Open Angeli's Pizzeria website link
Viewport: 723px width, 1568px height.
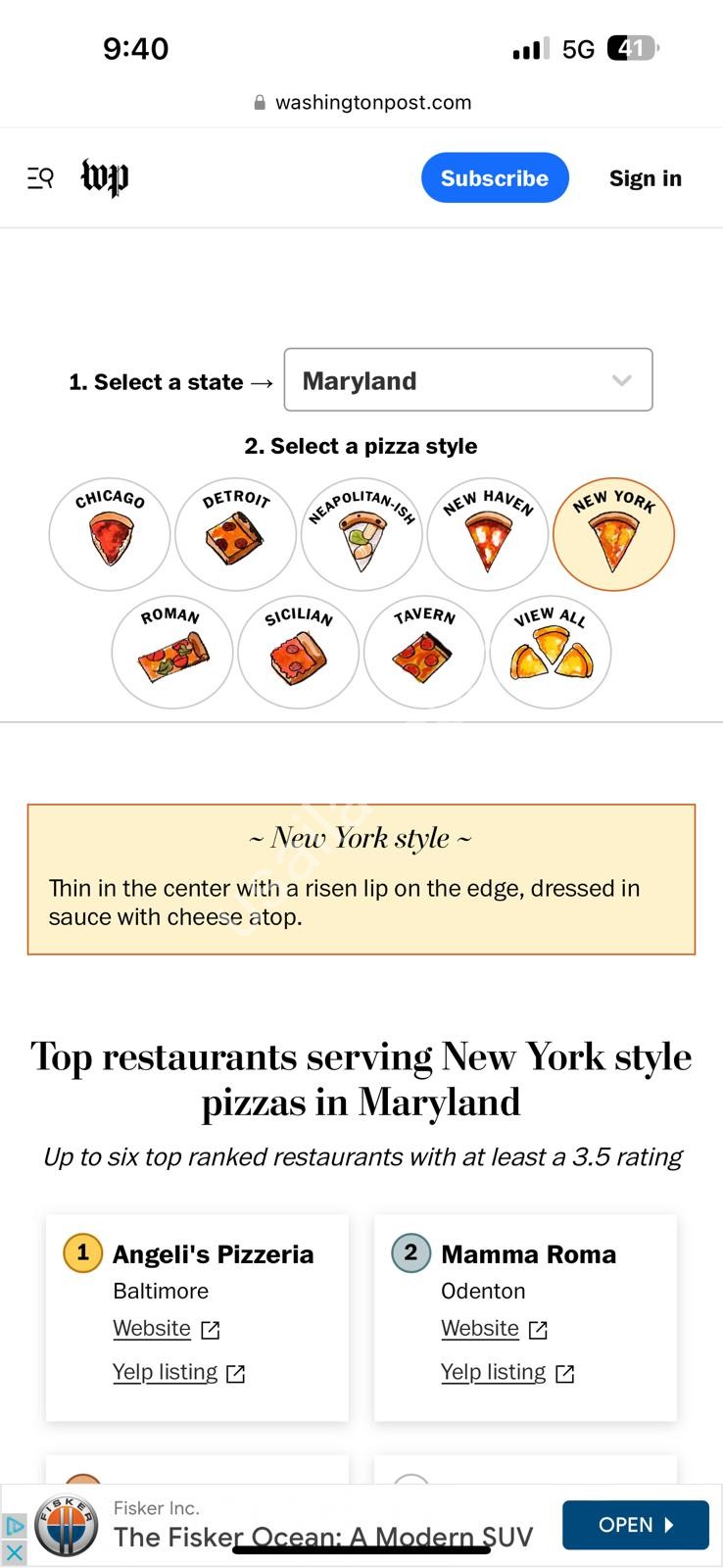click(166, 1329)
